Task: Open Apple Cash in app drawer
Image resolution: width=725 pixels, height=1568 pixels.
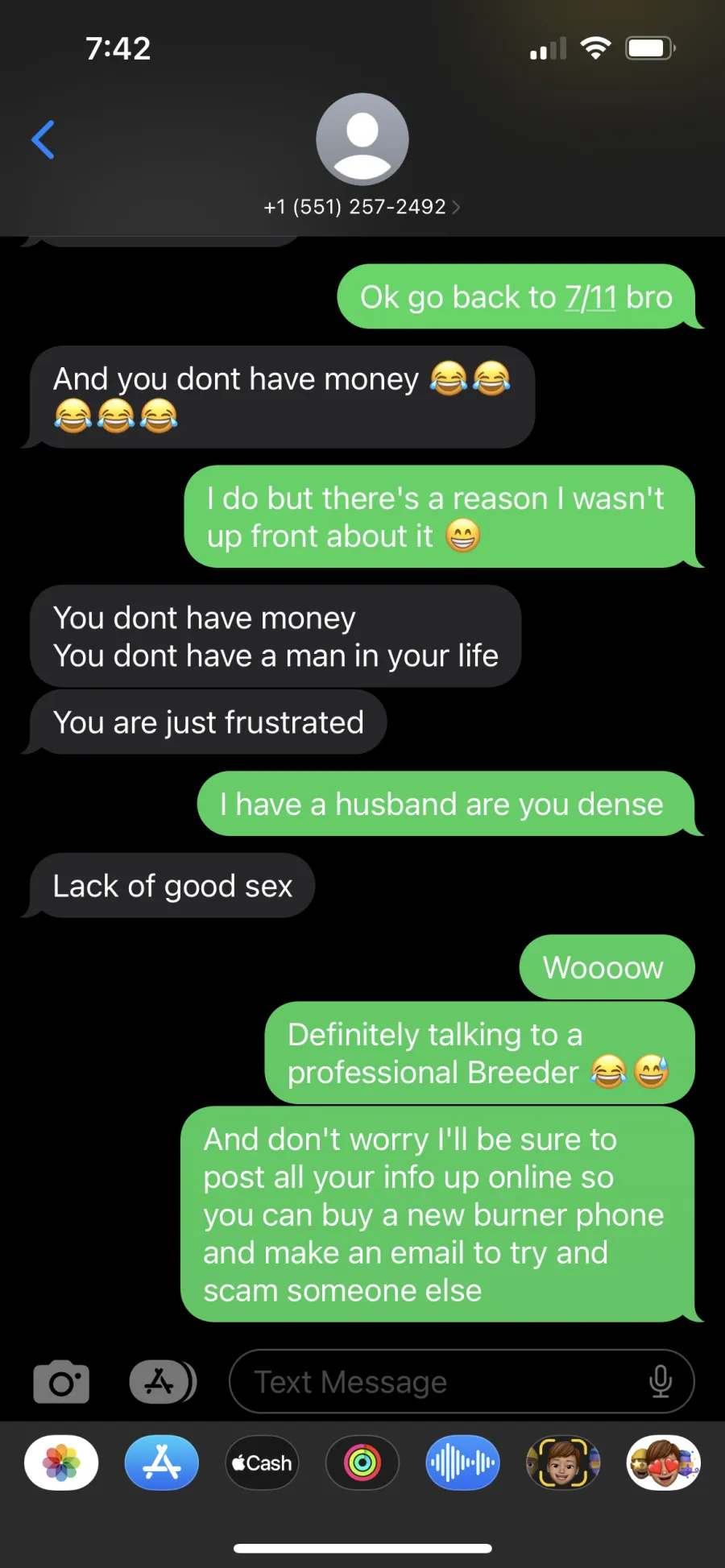Action: click(x=262, y=1463)
